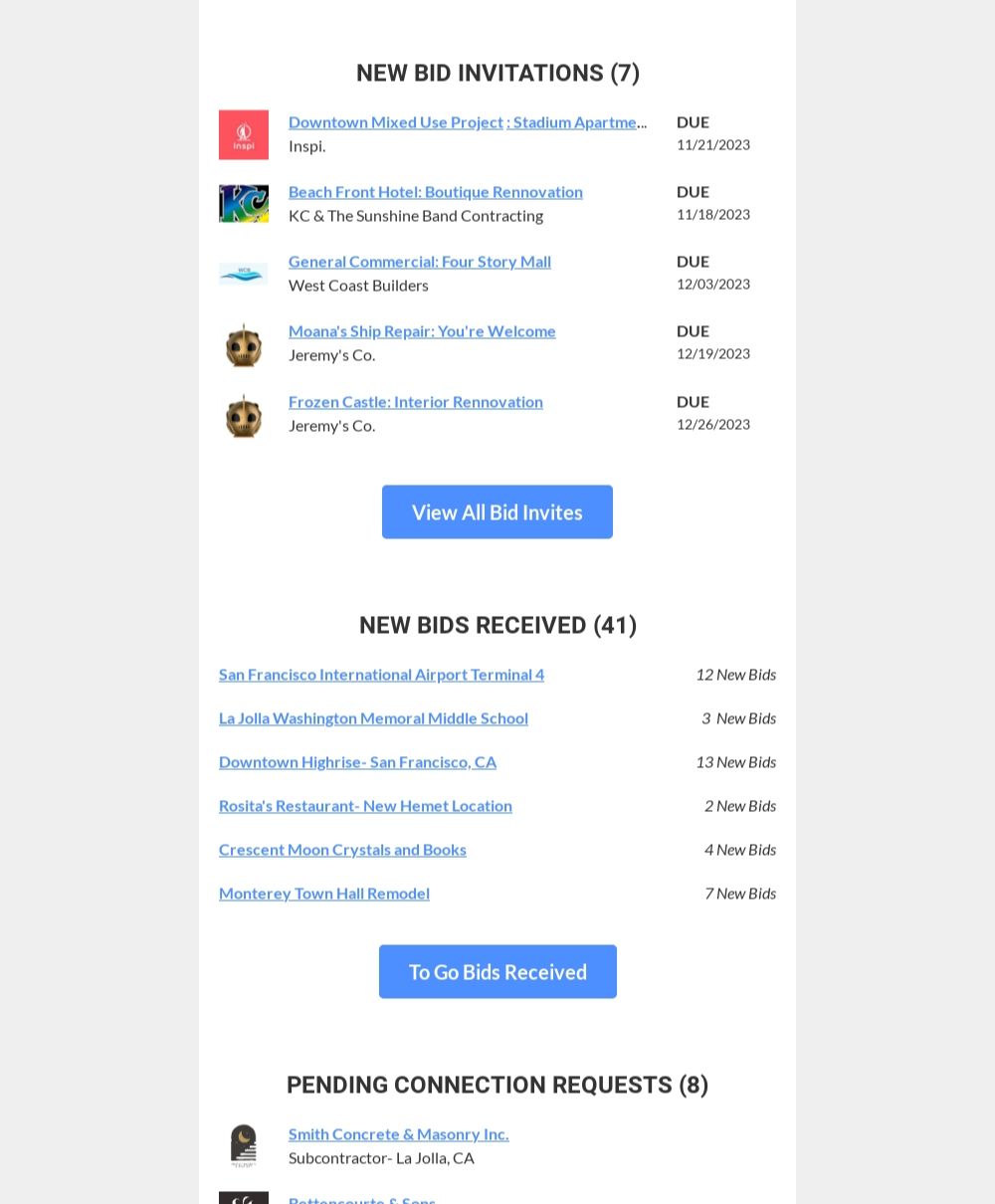This screenshot has height=1204, width=995.
Task: Open Rosita's Restaurant- New Hemet Location
Action: [x=365, y=806]
